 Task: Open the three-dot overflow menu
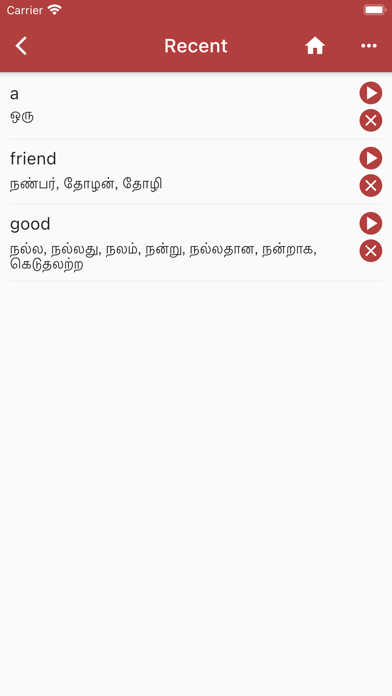click(x=369, y=46)
